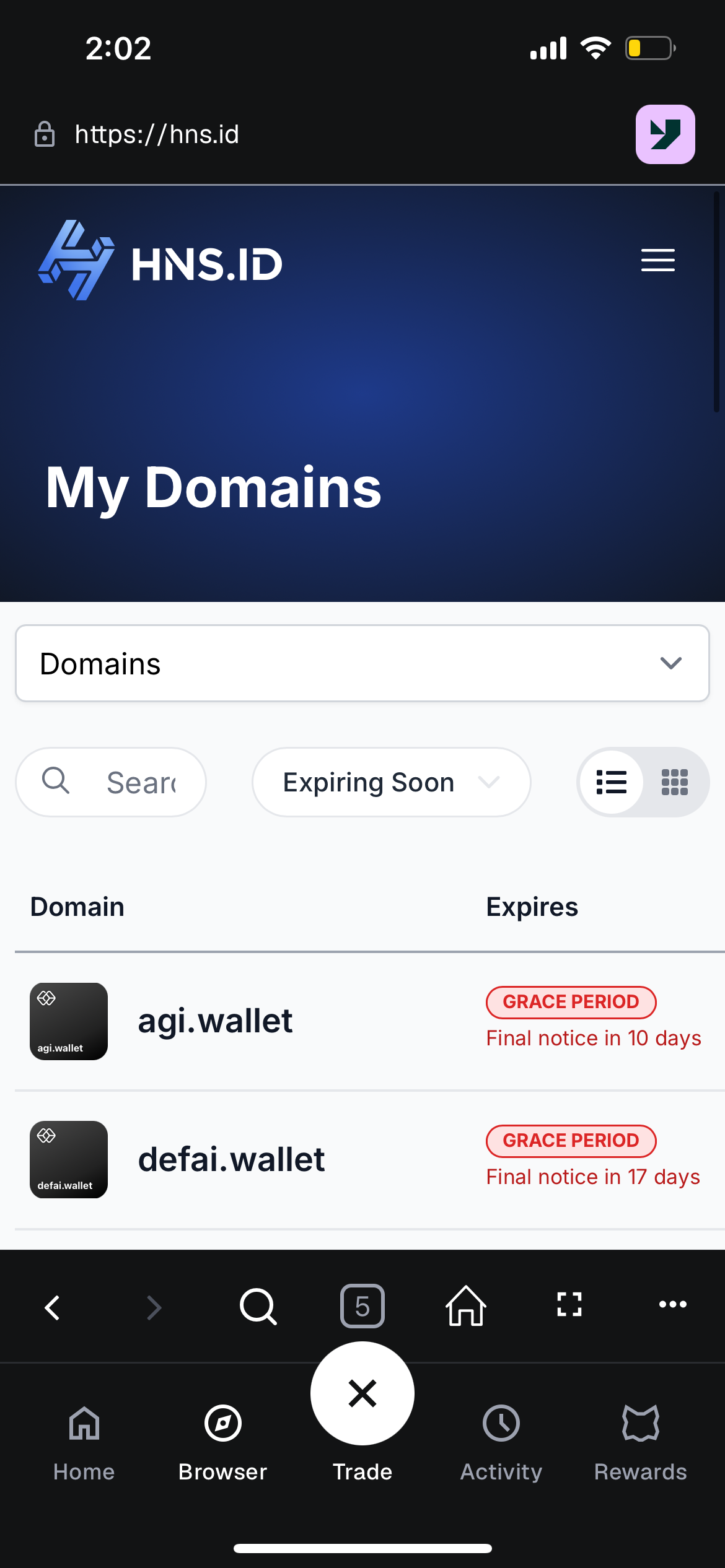
Task: Expand the chevron next to Expiring Soon
Action: (489, 782)
